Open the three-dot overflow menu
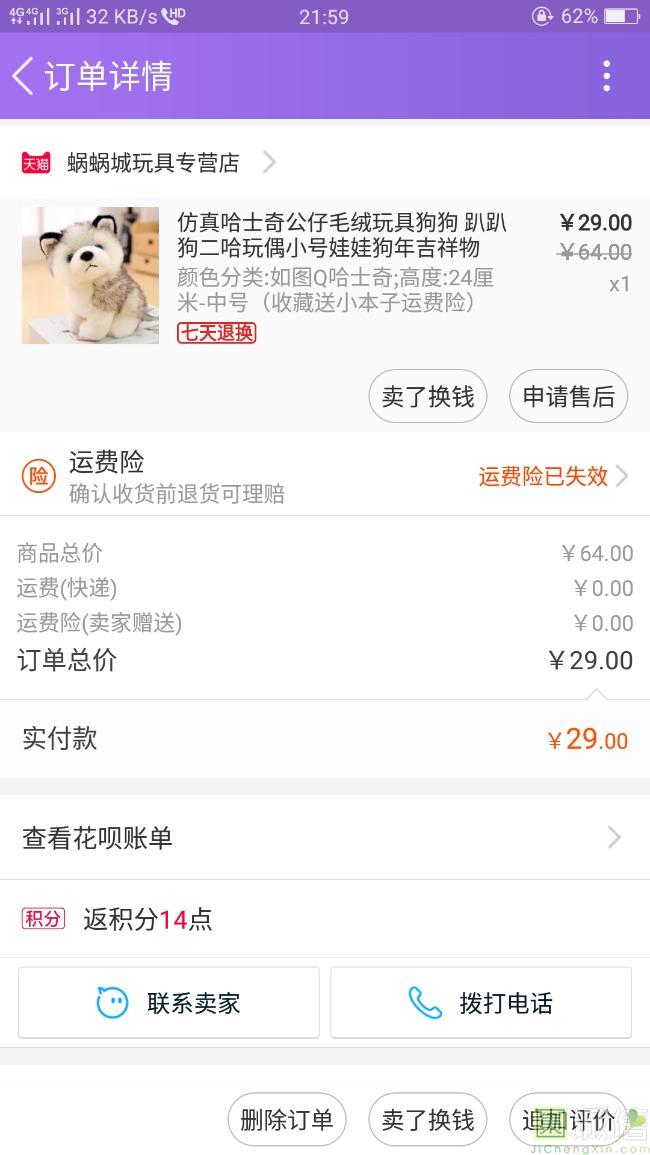The height and width of the screenshot is (1155, 650). [606, 76]
